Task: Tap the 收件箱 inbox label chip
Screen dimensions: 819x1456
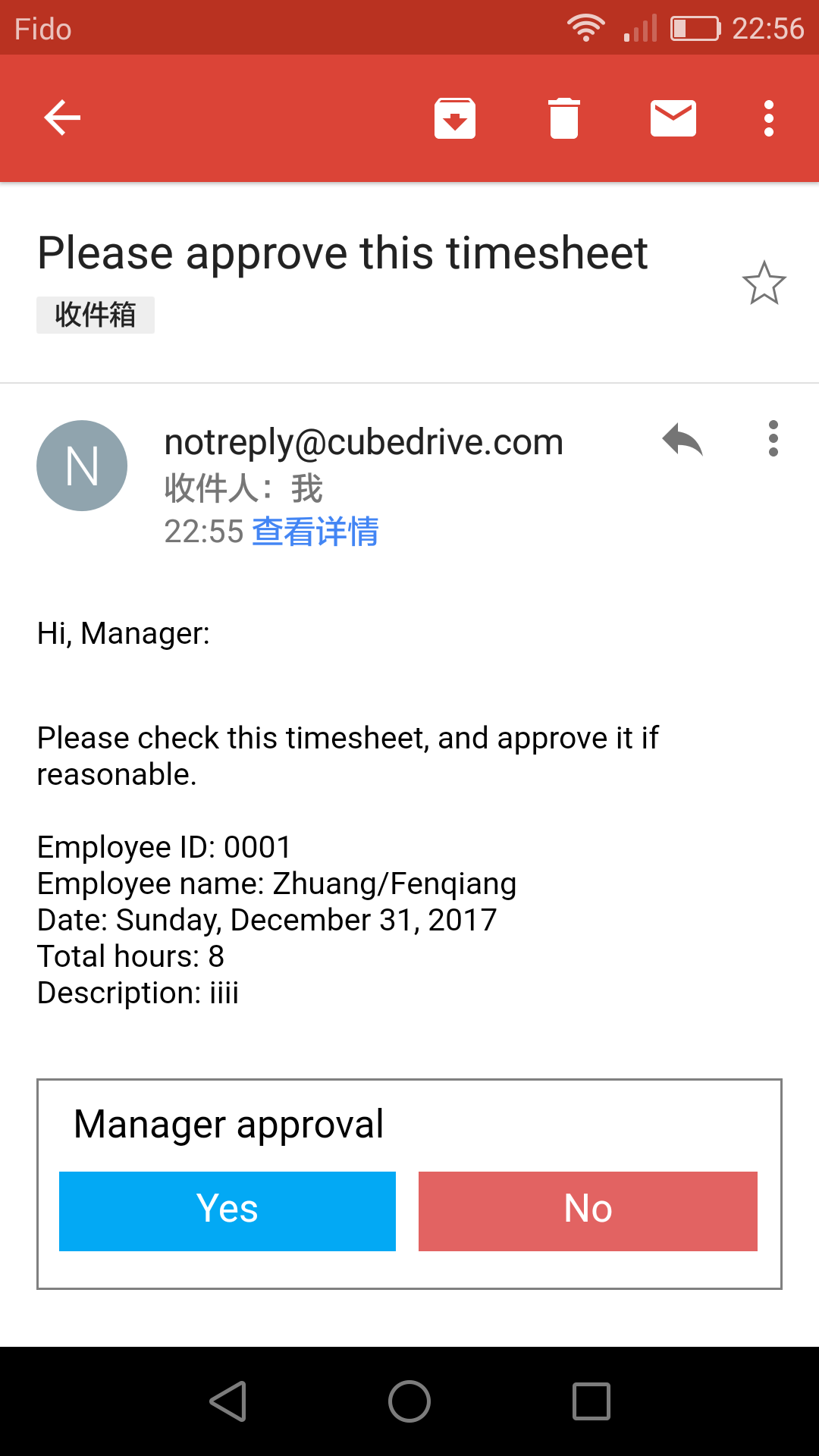Action: tap(96, 315)
